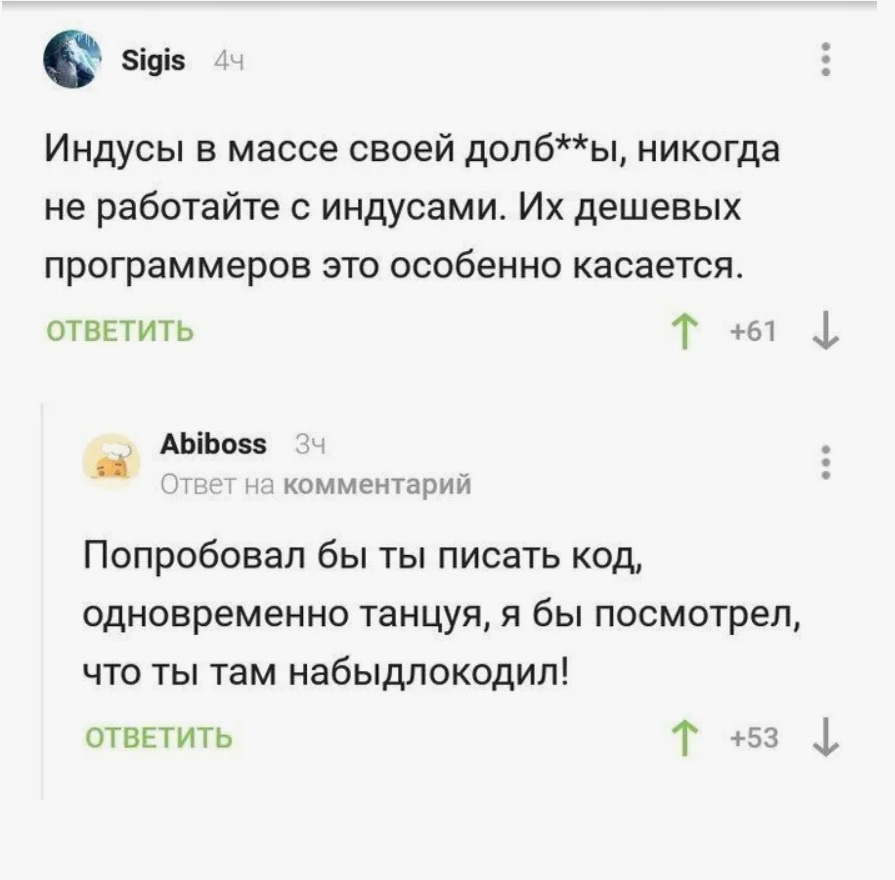Open overflow menu on Sigis's comment
This screenshot has height=880, width=895.
point(825,60)
